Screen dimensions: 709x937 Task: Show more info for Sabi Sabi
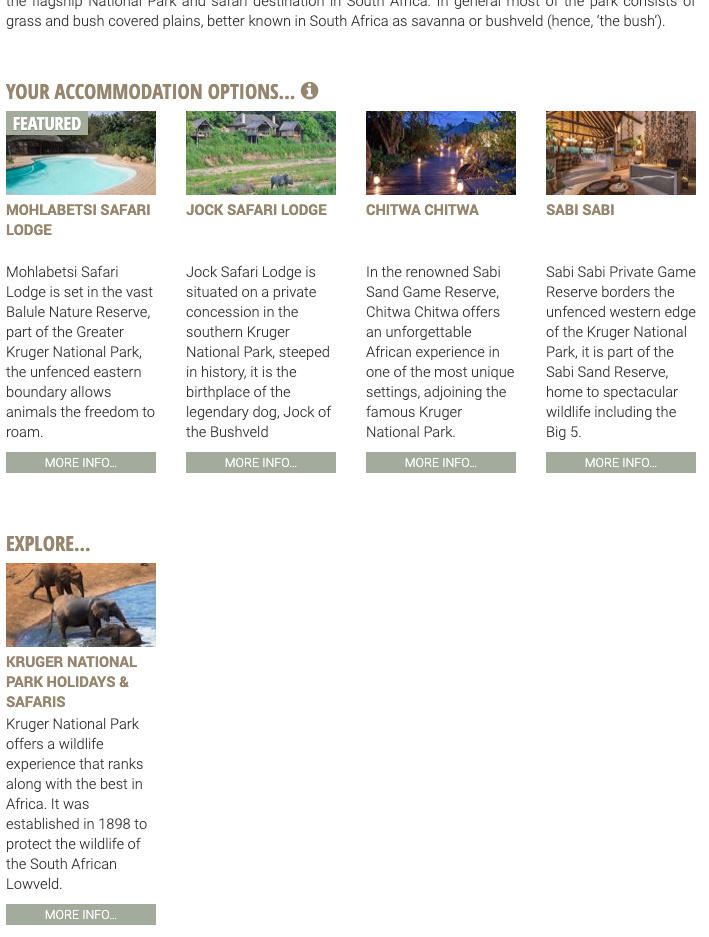pos(621,463)
